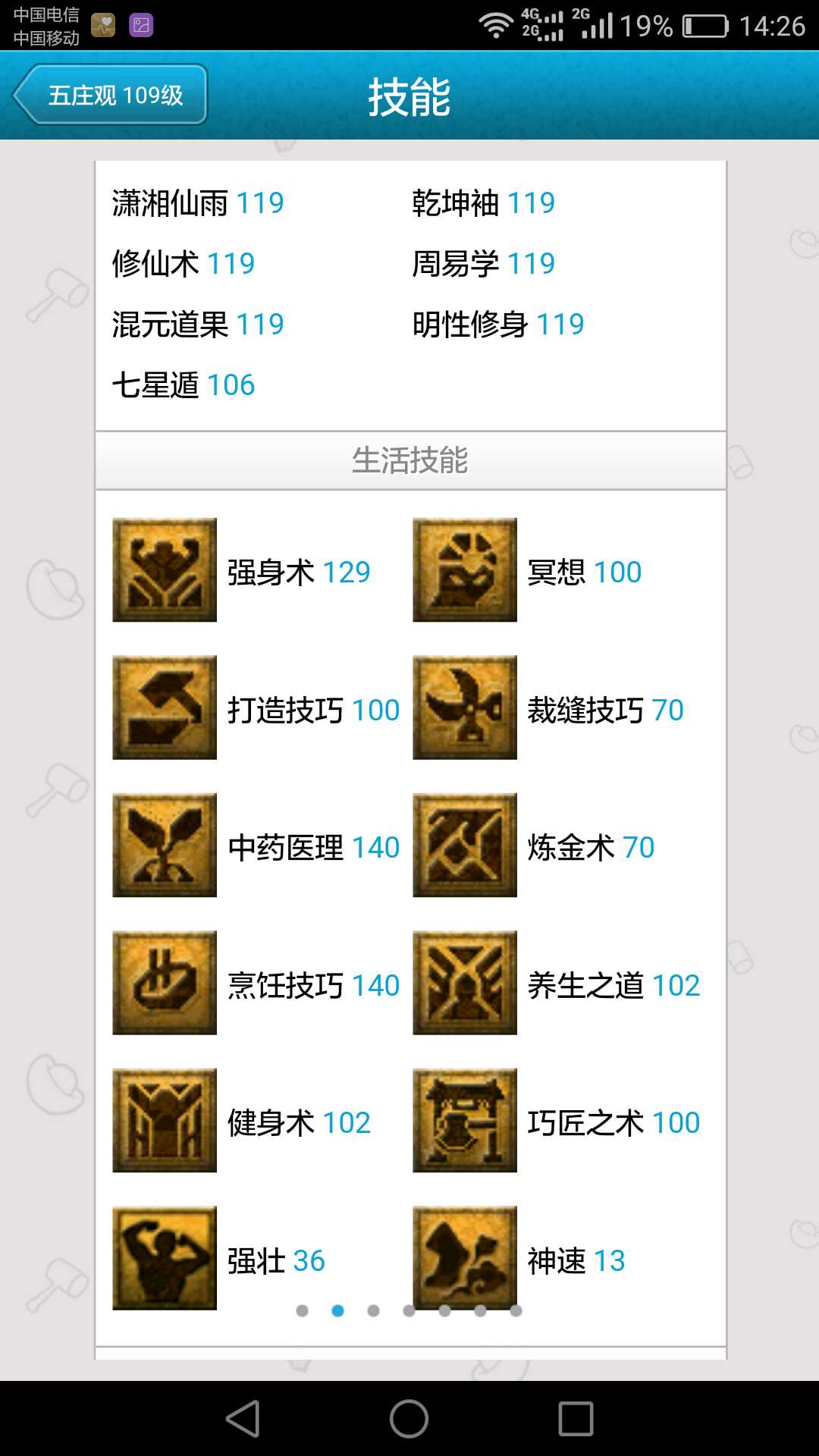Open the 中药医理 skill icon
Screen dimensions: 819x1456
[x=165, y=846]
